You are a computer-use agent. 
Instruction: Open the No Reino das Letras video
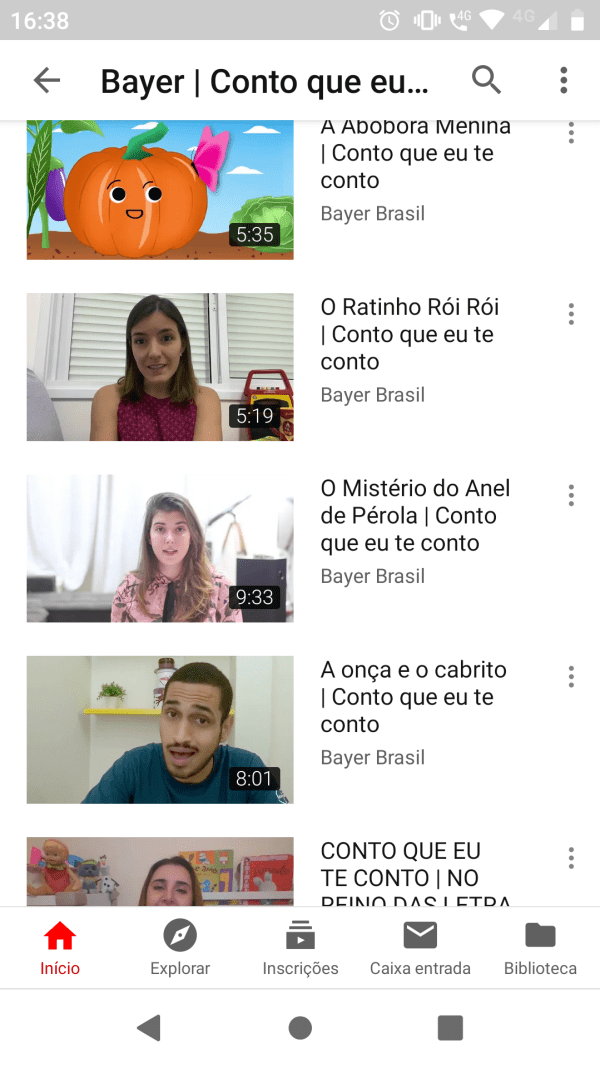pos(160,872)
